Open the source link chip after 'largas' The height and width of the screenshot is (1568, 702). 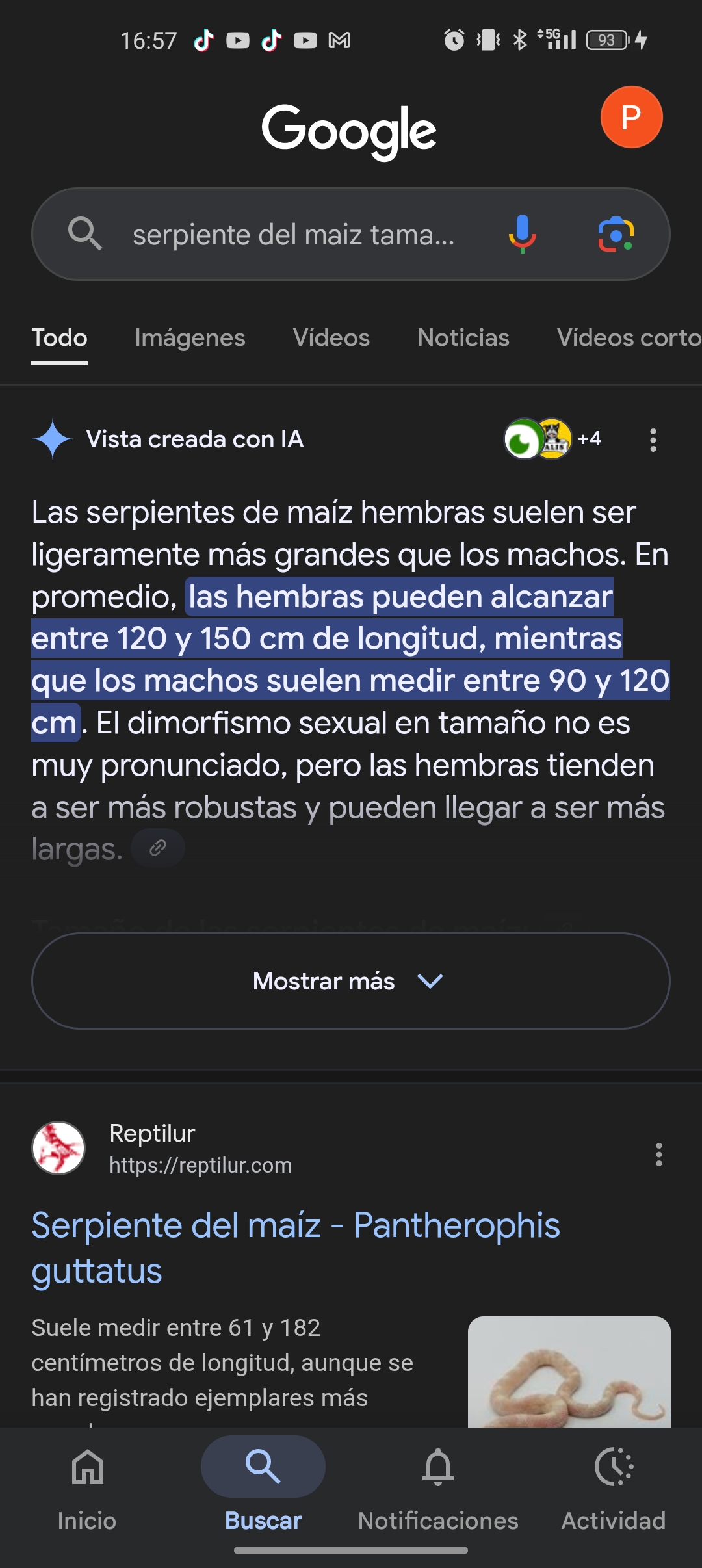click(158, 848)
